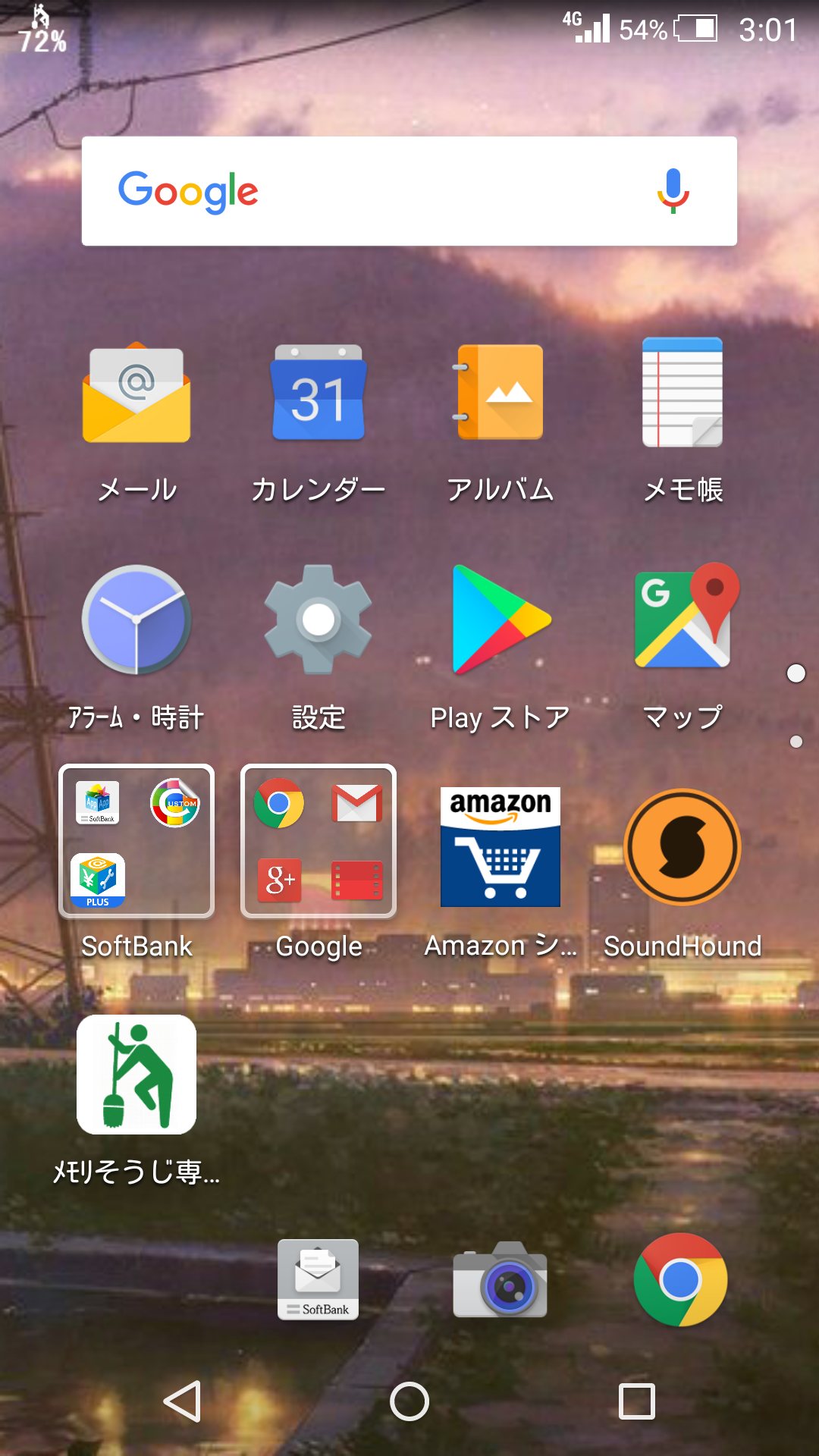The height and width of the screenshot is (1456, 819).
Task: Expand the SoftBank folder
Action: [x=136, y=842]
